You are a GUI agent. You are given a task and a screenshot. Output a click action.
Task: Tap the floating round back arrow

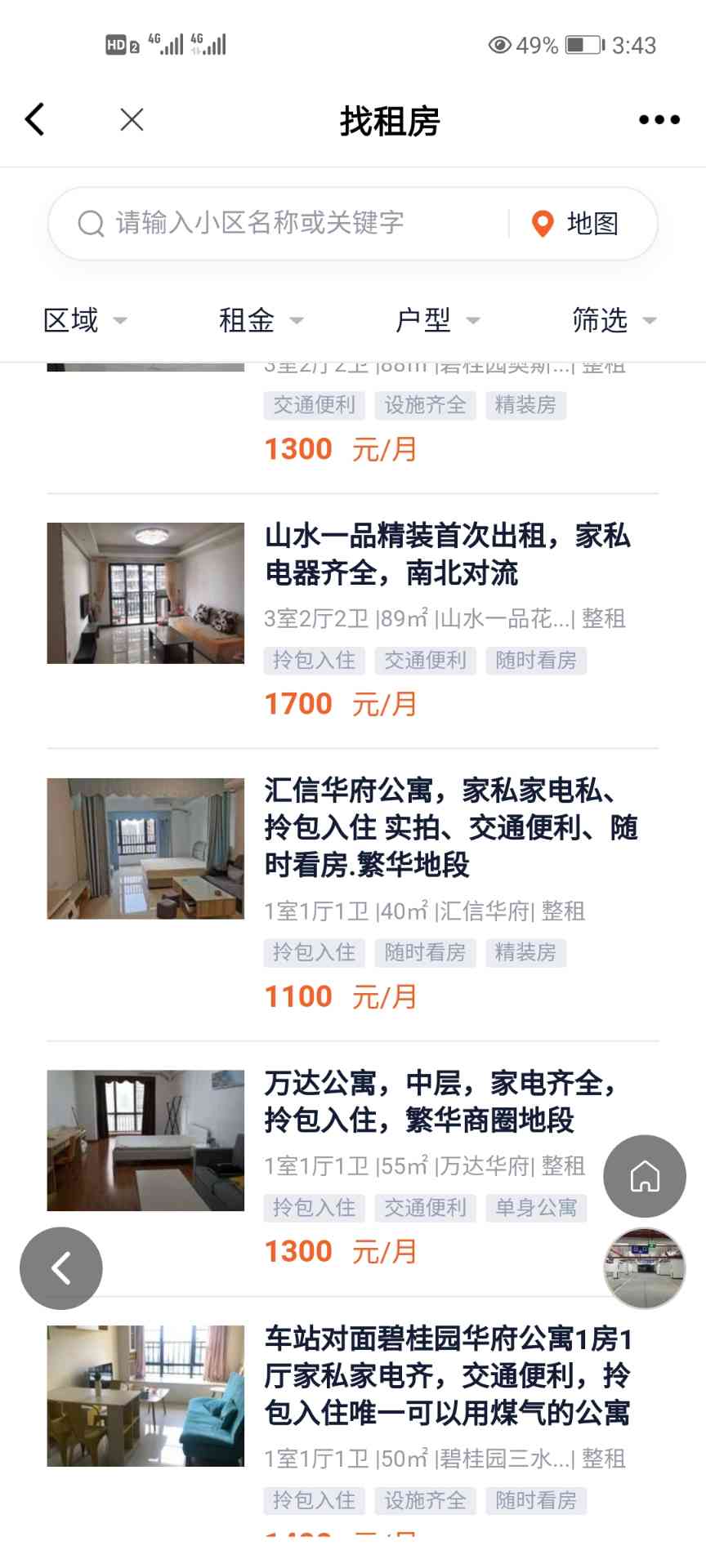point(61,1268)
